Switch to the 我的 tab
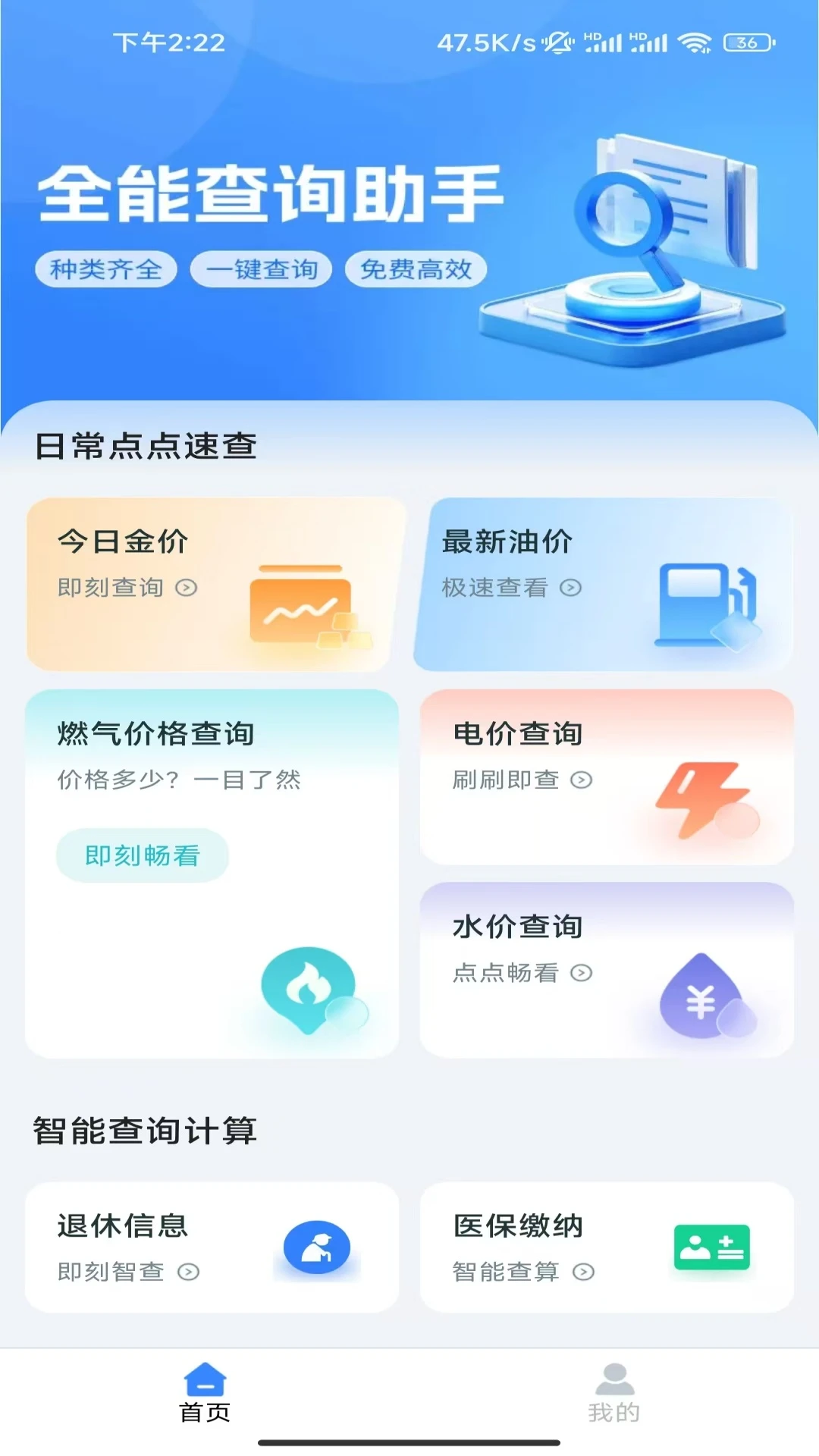This screenshot has height=1456, width=819. point(614,1407)
